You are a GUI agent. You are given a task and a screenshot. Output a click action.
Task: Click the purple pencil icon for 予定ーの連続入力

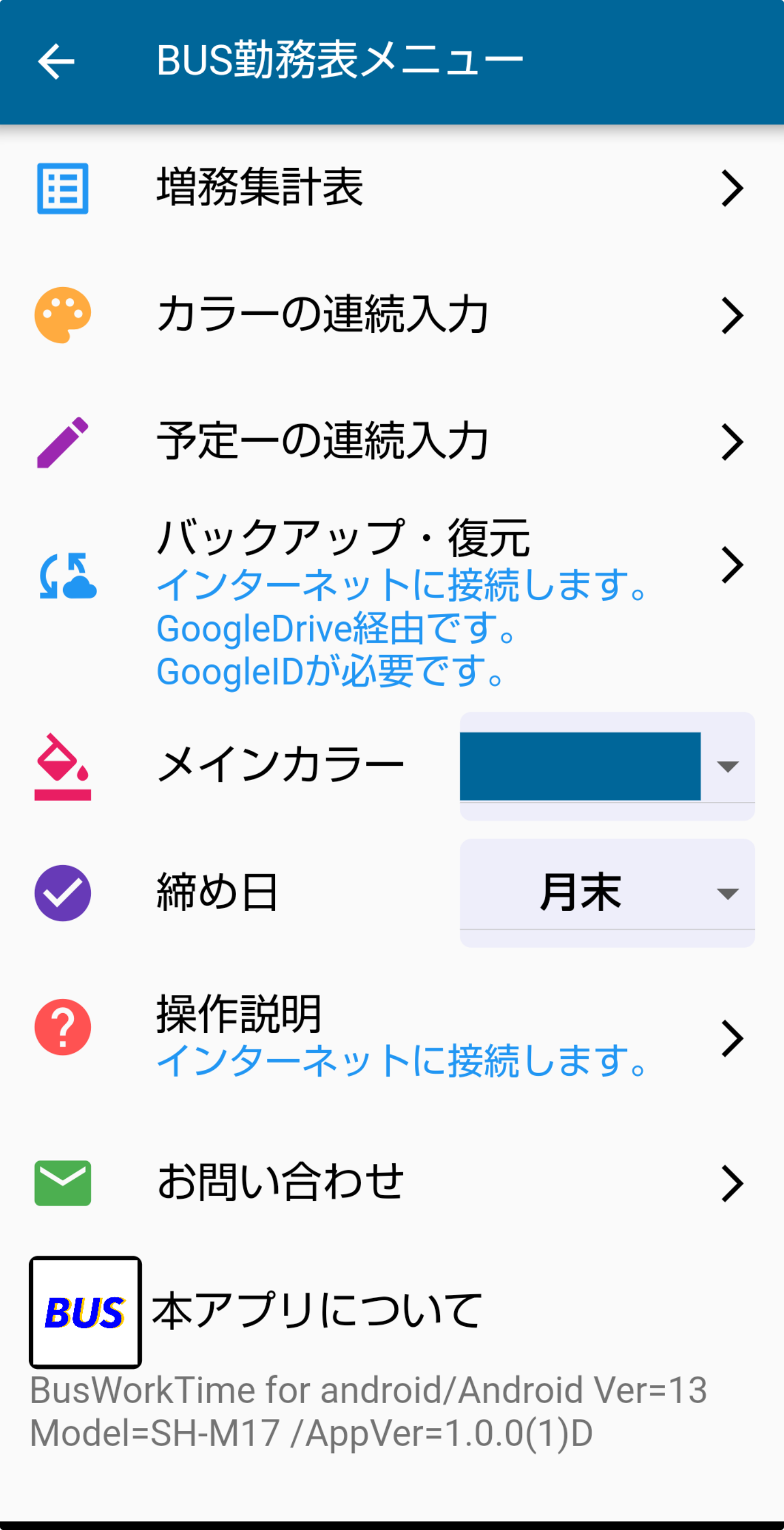point(62,442)
